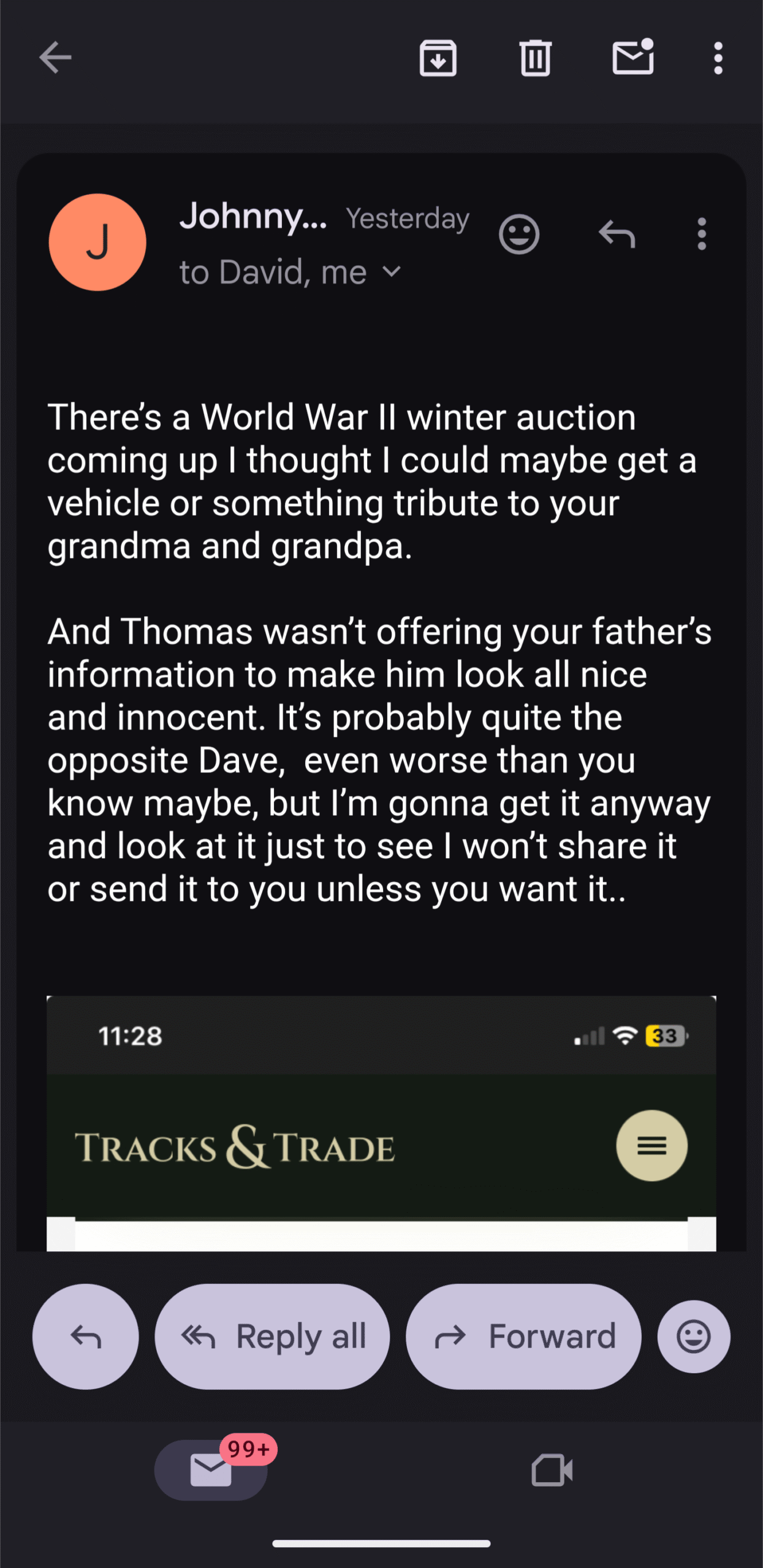Expand recipient details for David, me
Viewport: 763px width, 1568px height.
pyautogui.click(x=392, y=272)
